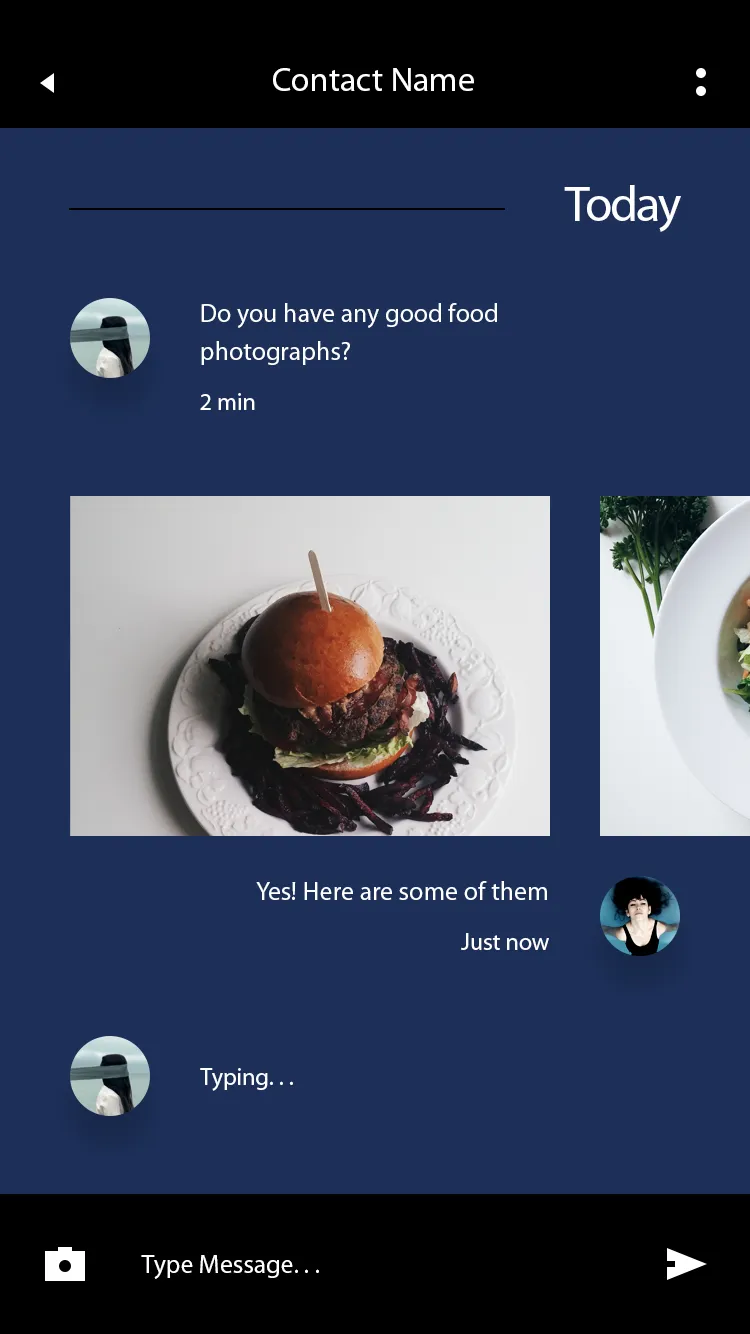View the sender's avatar beside the food question
750x1334 pixels.
tap(110, 338)
